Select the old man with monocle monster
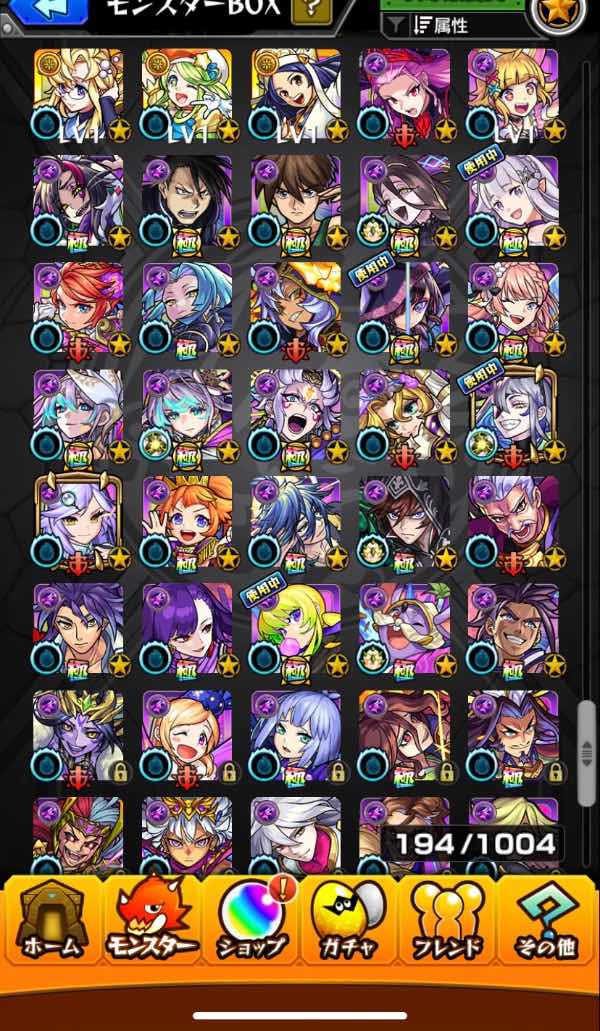This screenshot has width=600, height=1031. (512, 521)
